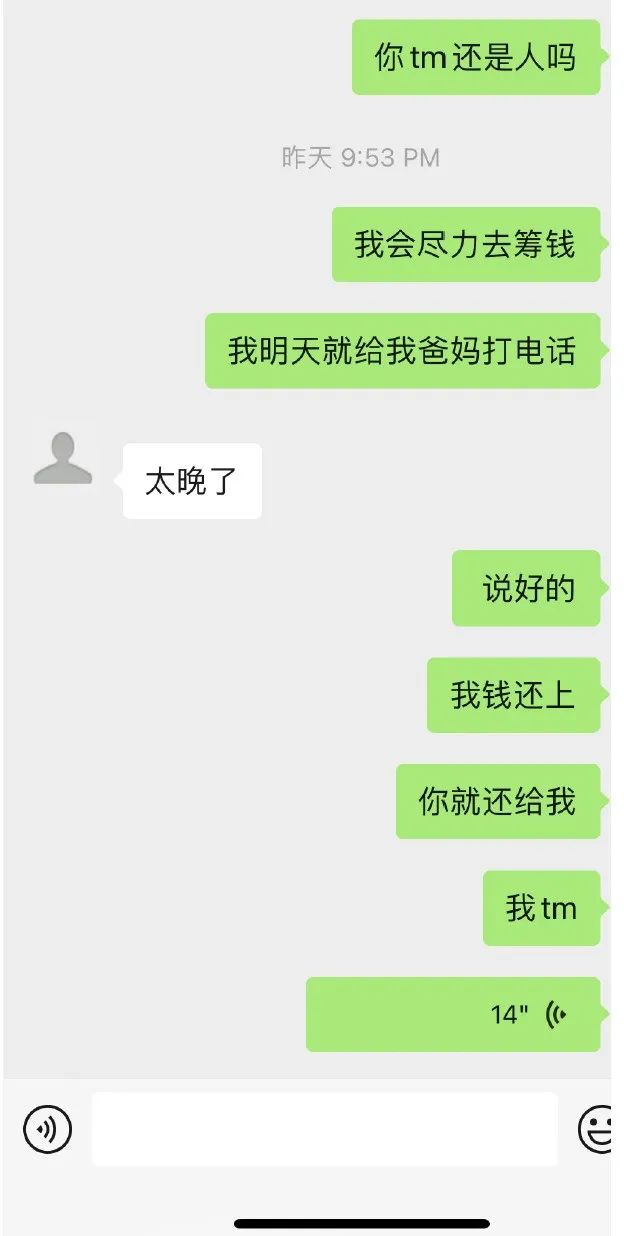Viewport: 624px width, 1236px height.
Task: Play the 14-second voice message
Action: (x=453, y=1015)
